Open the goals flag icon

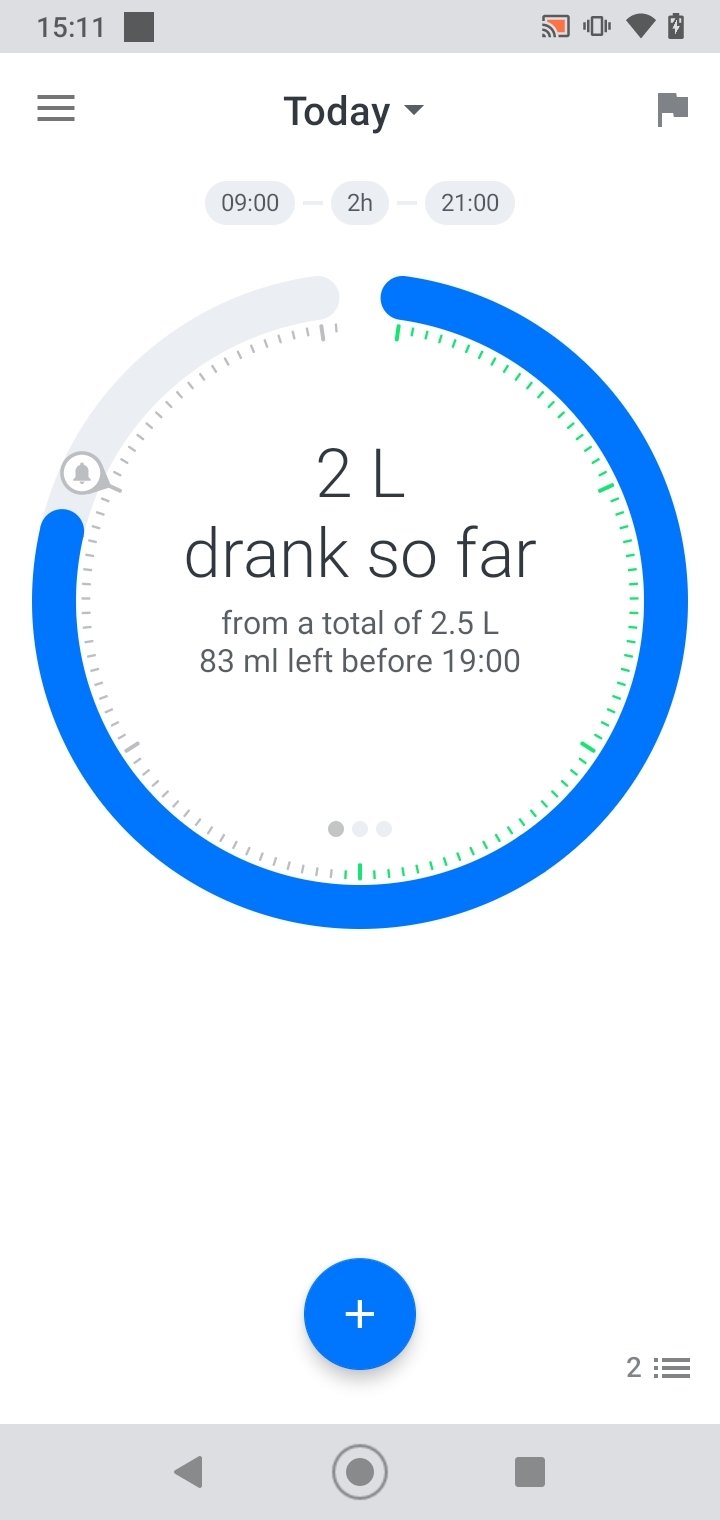[x=673, y=109]
